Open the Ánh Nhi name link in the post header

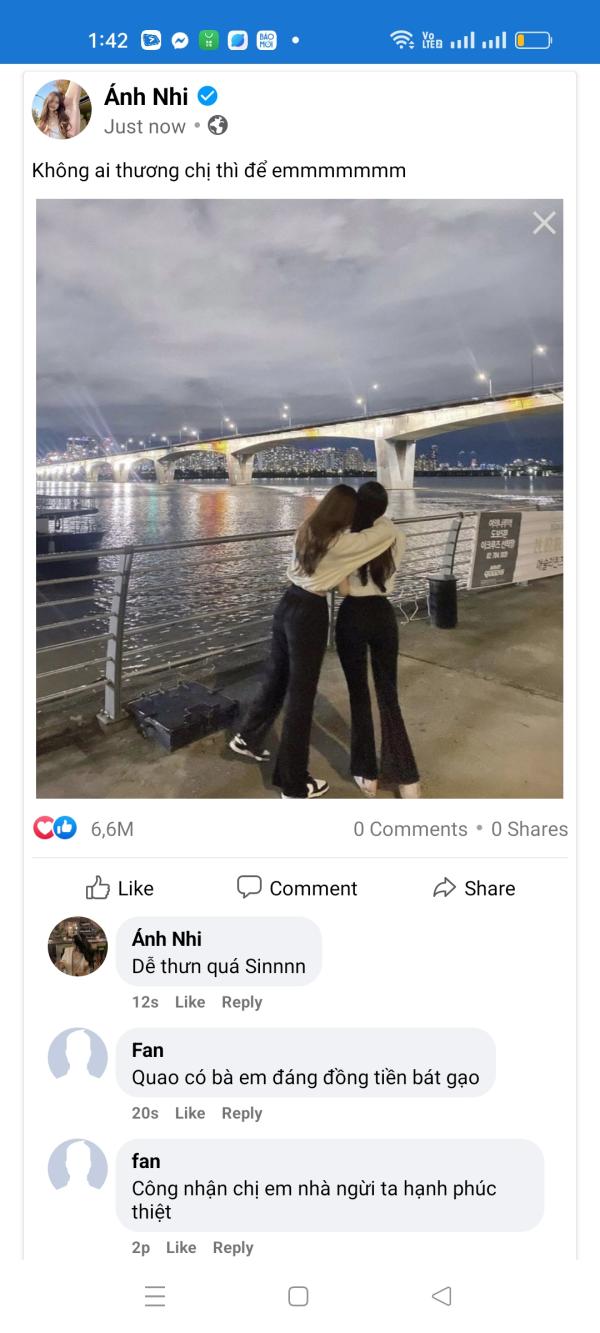[x=146, y=96]
